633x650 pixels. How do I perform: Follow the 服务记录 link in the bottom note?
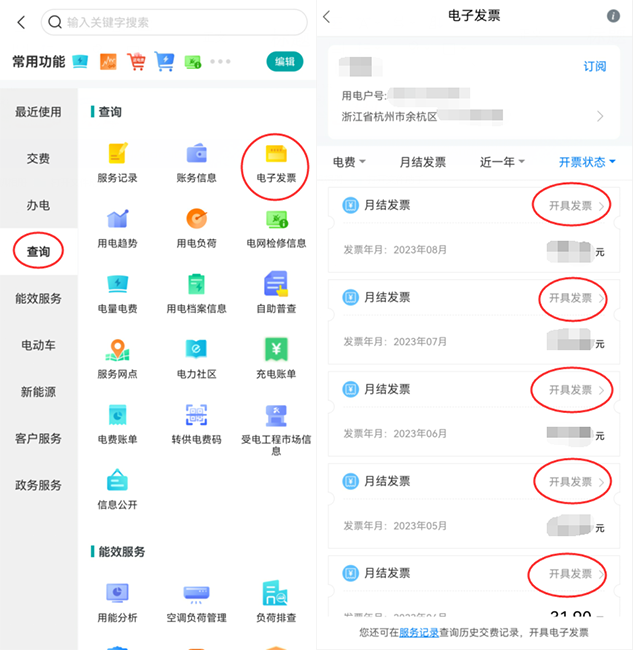click(419, 633)
